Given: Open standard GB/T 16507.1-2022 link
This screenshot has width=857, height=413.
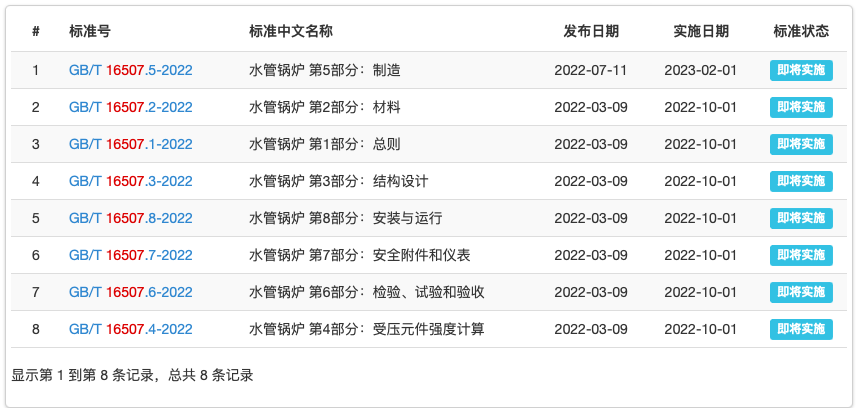Looking at the screenshot, I should (x=130, y=144).
